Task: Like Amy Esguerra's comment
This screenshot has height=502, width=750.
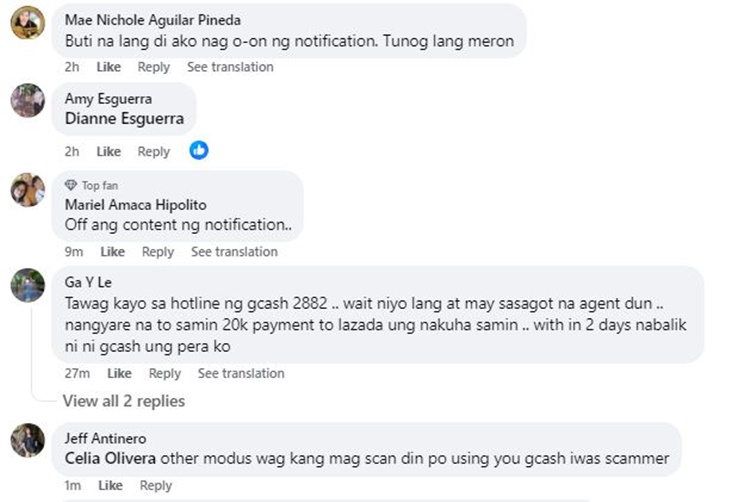Action: click(108, 152)
